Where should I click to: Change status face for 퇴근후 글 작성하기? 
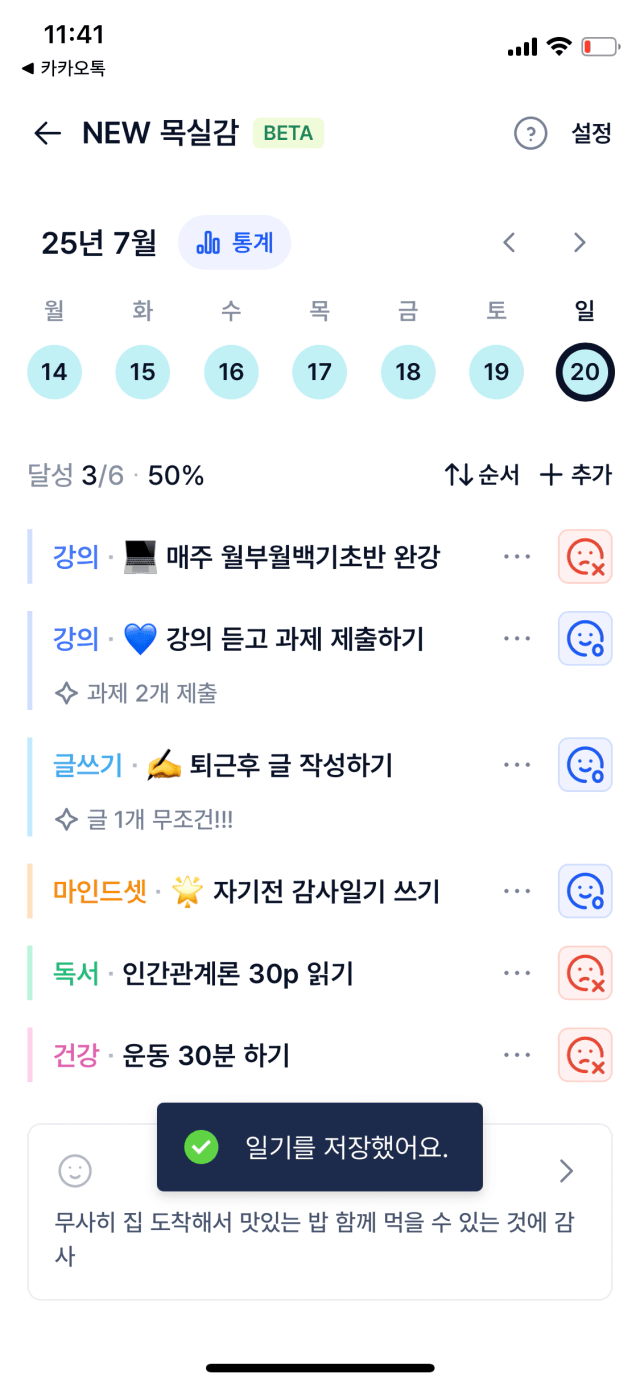coord(585,765)
